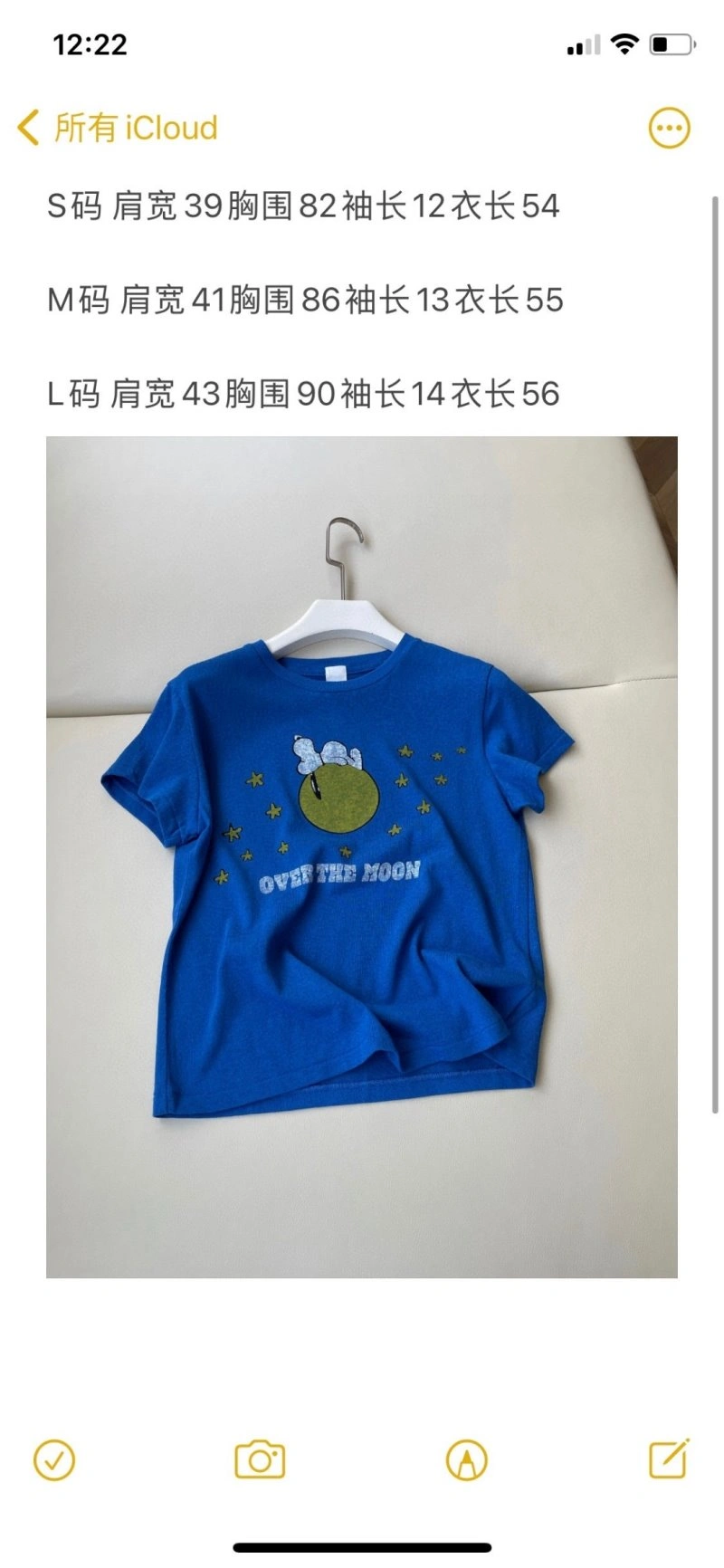Add a checklist to the note
The width and height of the screenshot is (724, 1568).
54,1459
